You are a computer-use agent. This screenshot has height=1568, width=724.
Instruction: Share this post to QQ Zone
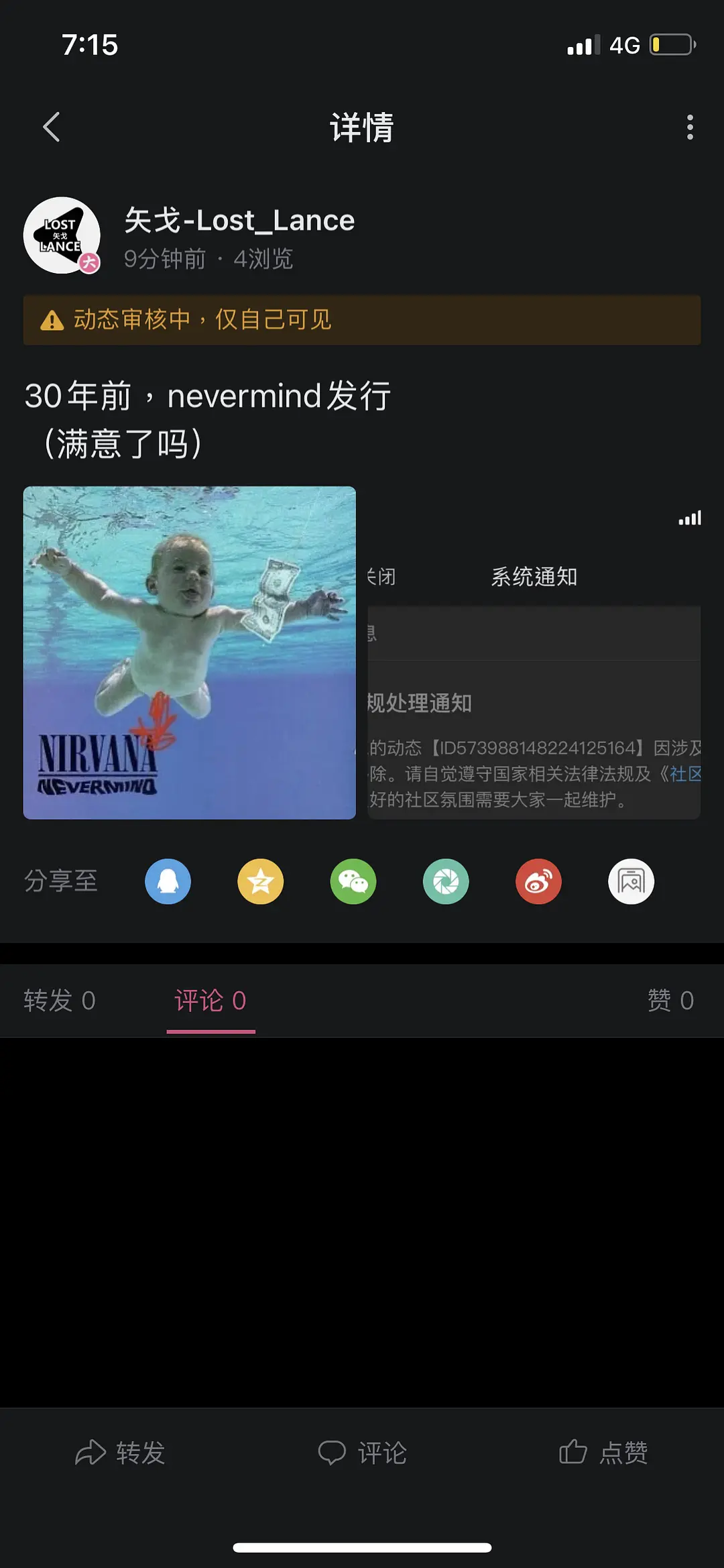point(260,881)
